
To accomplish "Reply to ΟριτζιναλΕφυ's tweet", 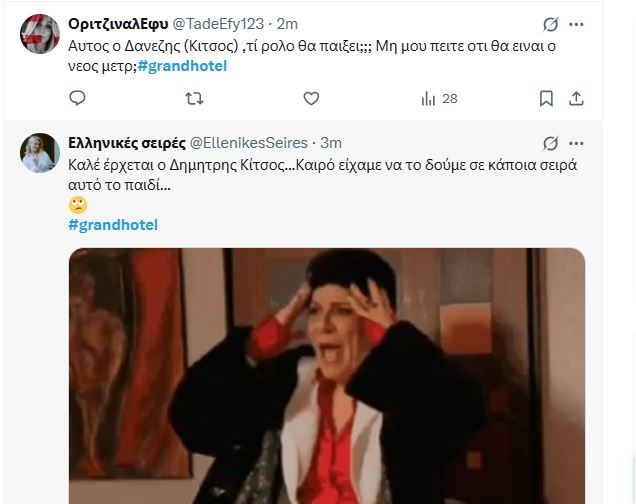I will click(x=77, y=98).
